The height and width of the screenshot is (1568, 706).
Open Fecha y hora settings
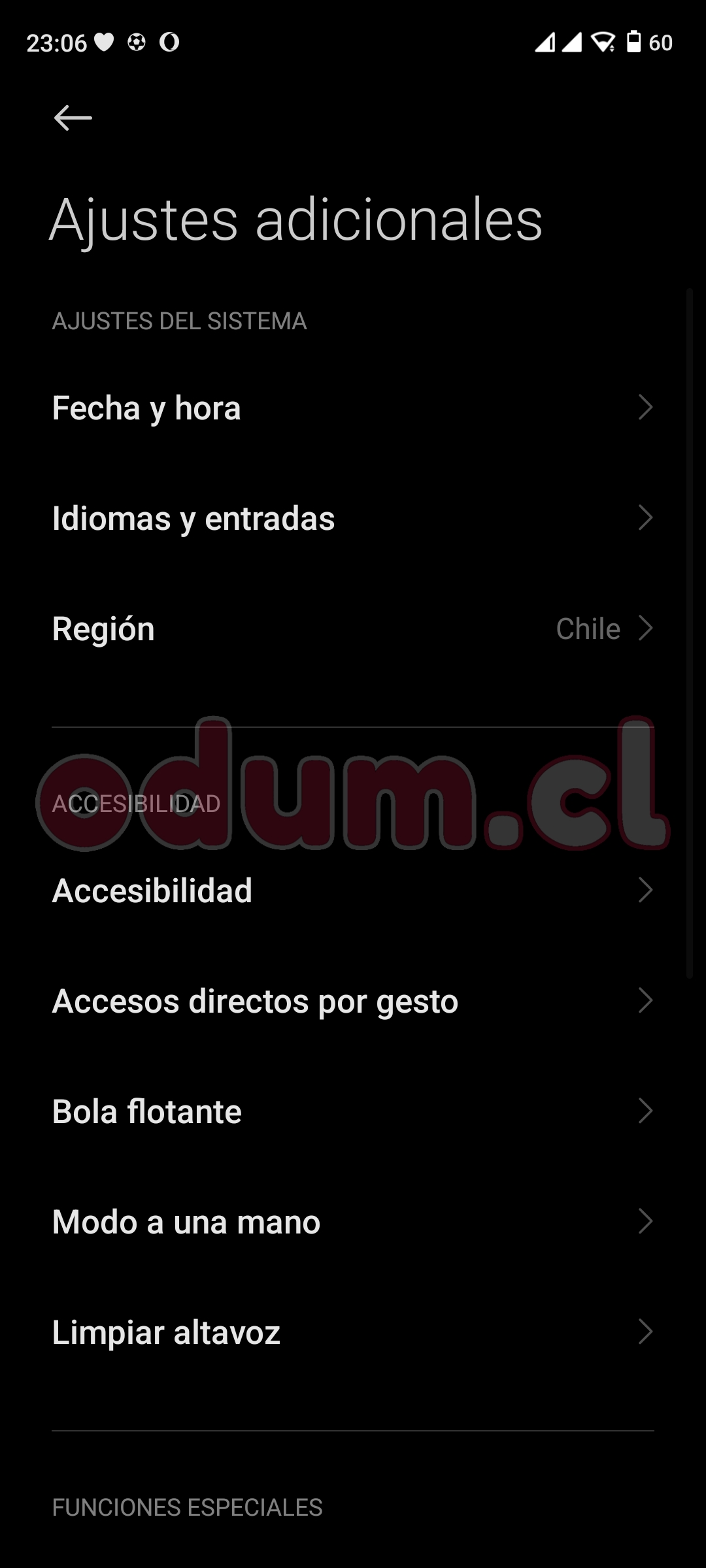pyautogui.click(x=353, y=408)
